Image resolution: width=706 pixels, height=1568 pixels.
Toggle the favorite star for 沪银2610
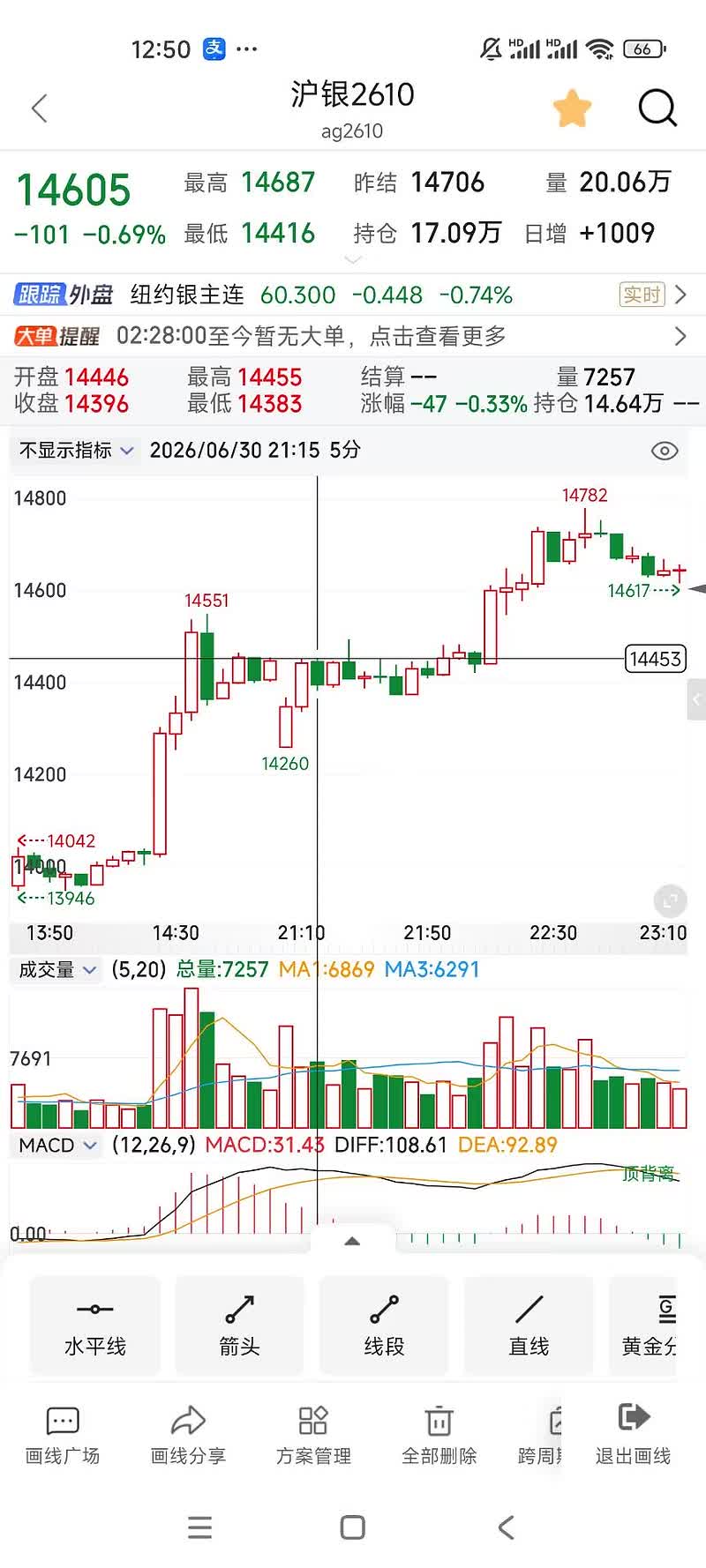tap(572, 108)
